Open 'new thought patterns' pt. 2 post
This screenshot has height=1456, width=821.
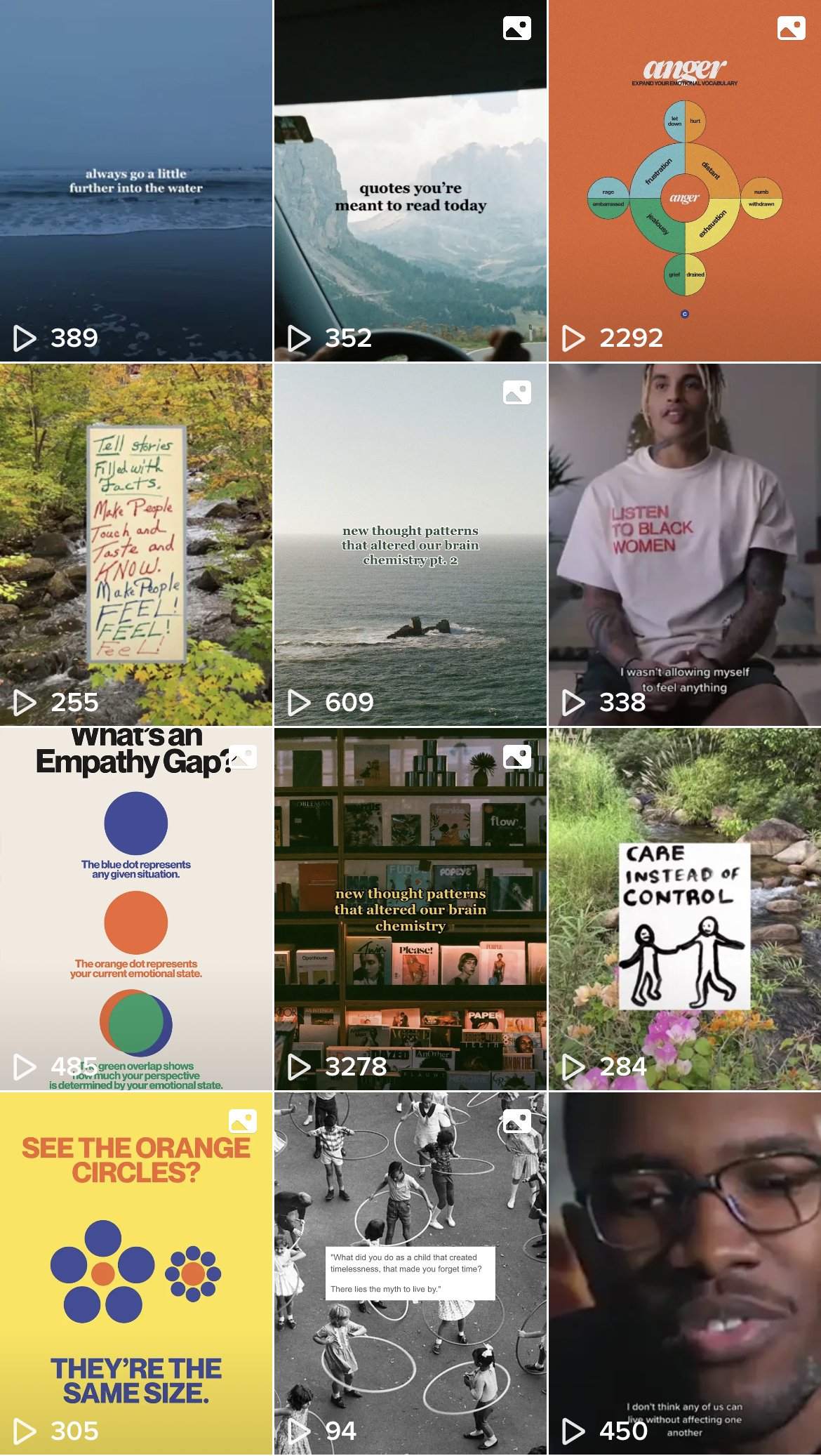click(x=410, y=545)
